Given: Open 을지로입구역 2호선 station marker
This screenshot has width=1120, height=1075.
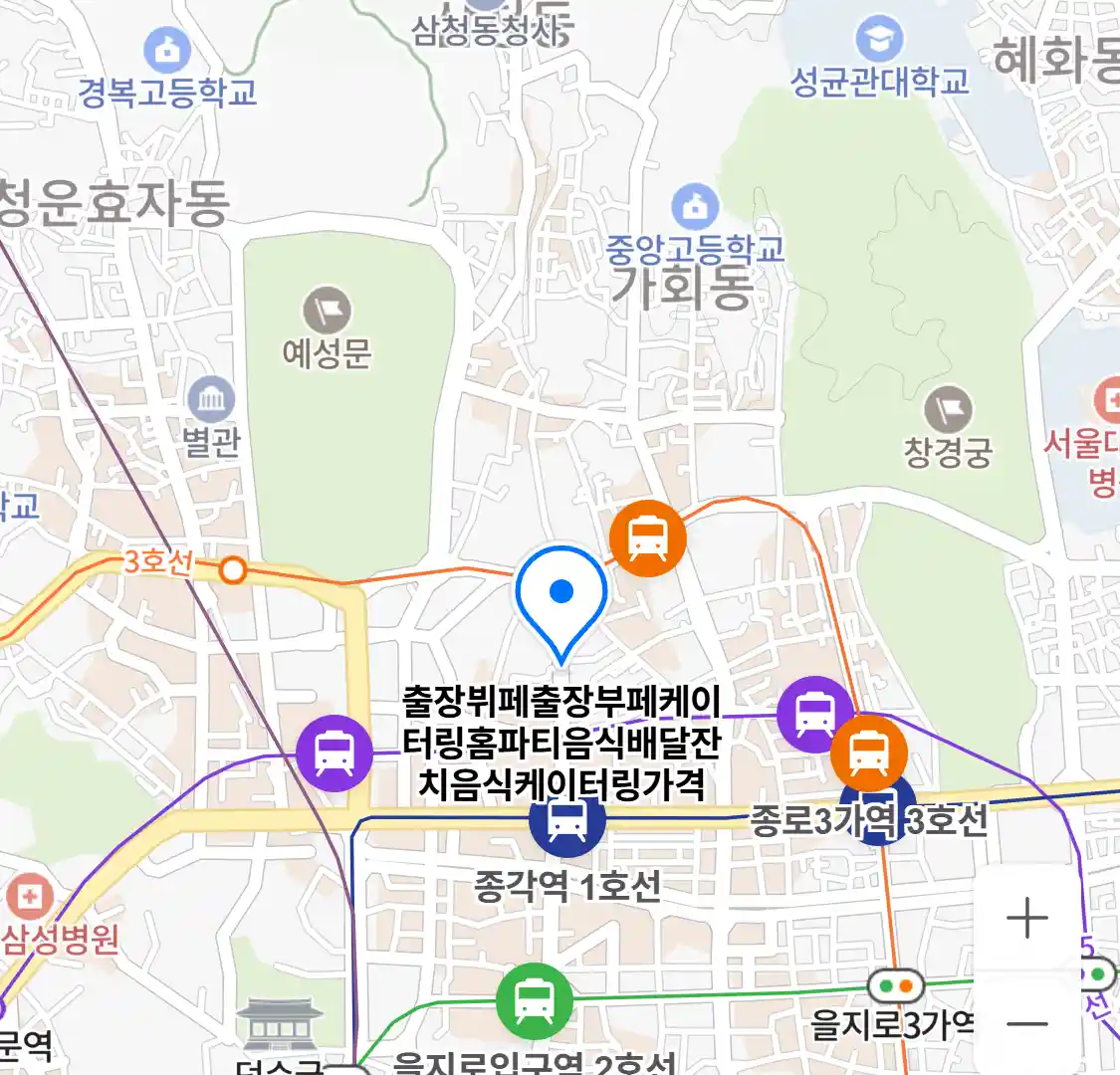Looking at the screenshot, I should 535,1001.
